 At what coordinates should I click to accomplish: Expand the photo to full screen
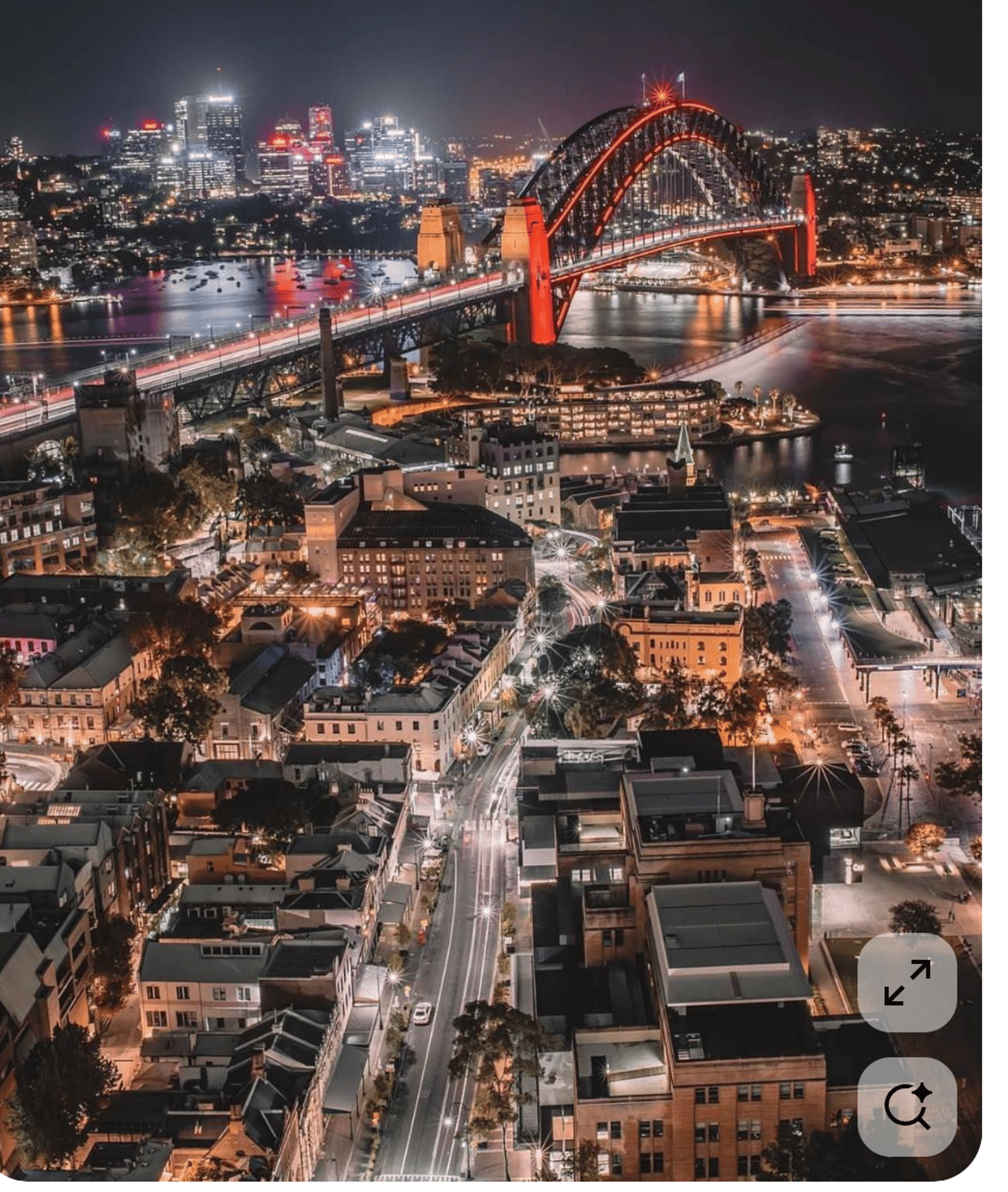point(907,983)
